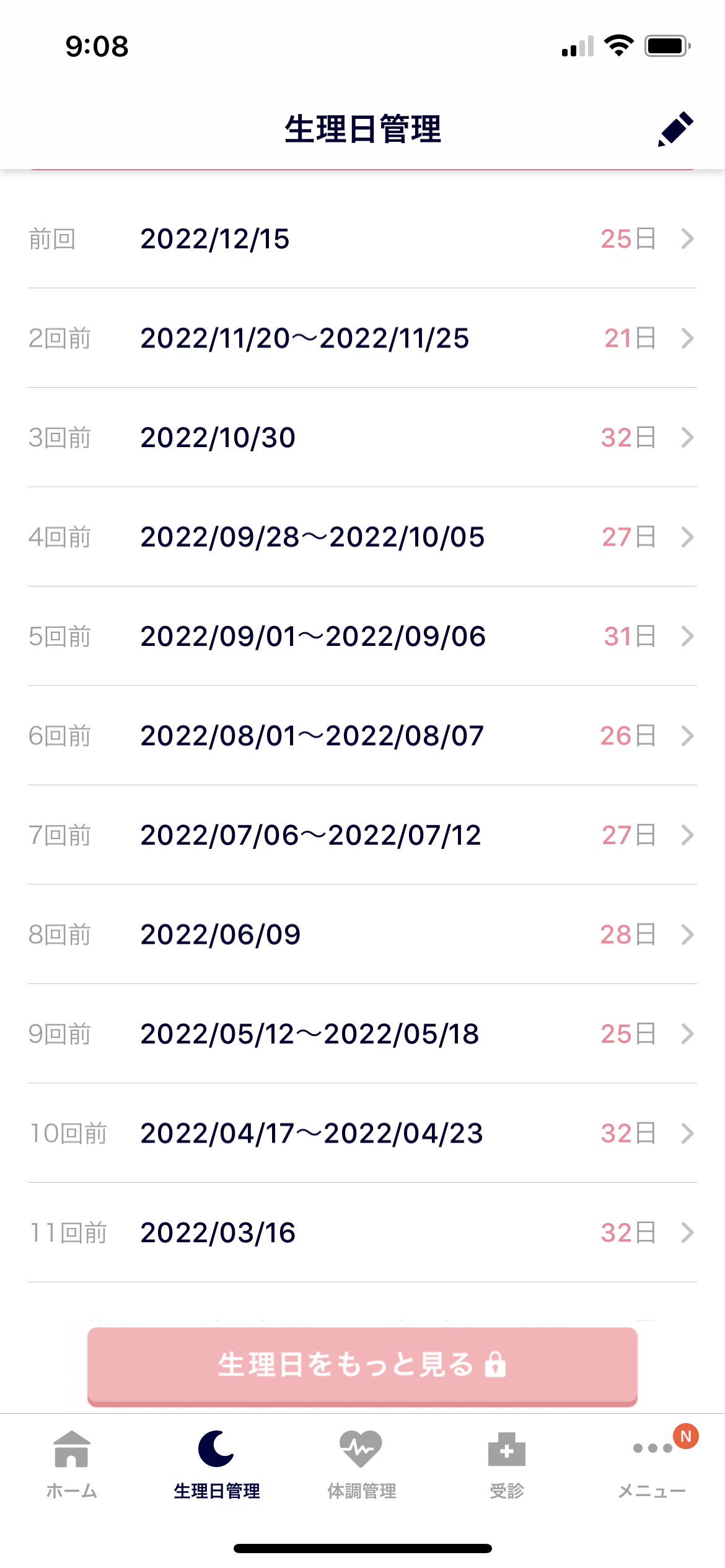725x1568 pixels.
Task: View the 7回前 2022/07/06 entry
Action: 362,835
